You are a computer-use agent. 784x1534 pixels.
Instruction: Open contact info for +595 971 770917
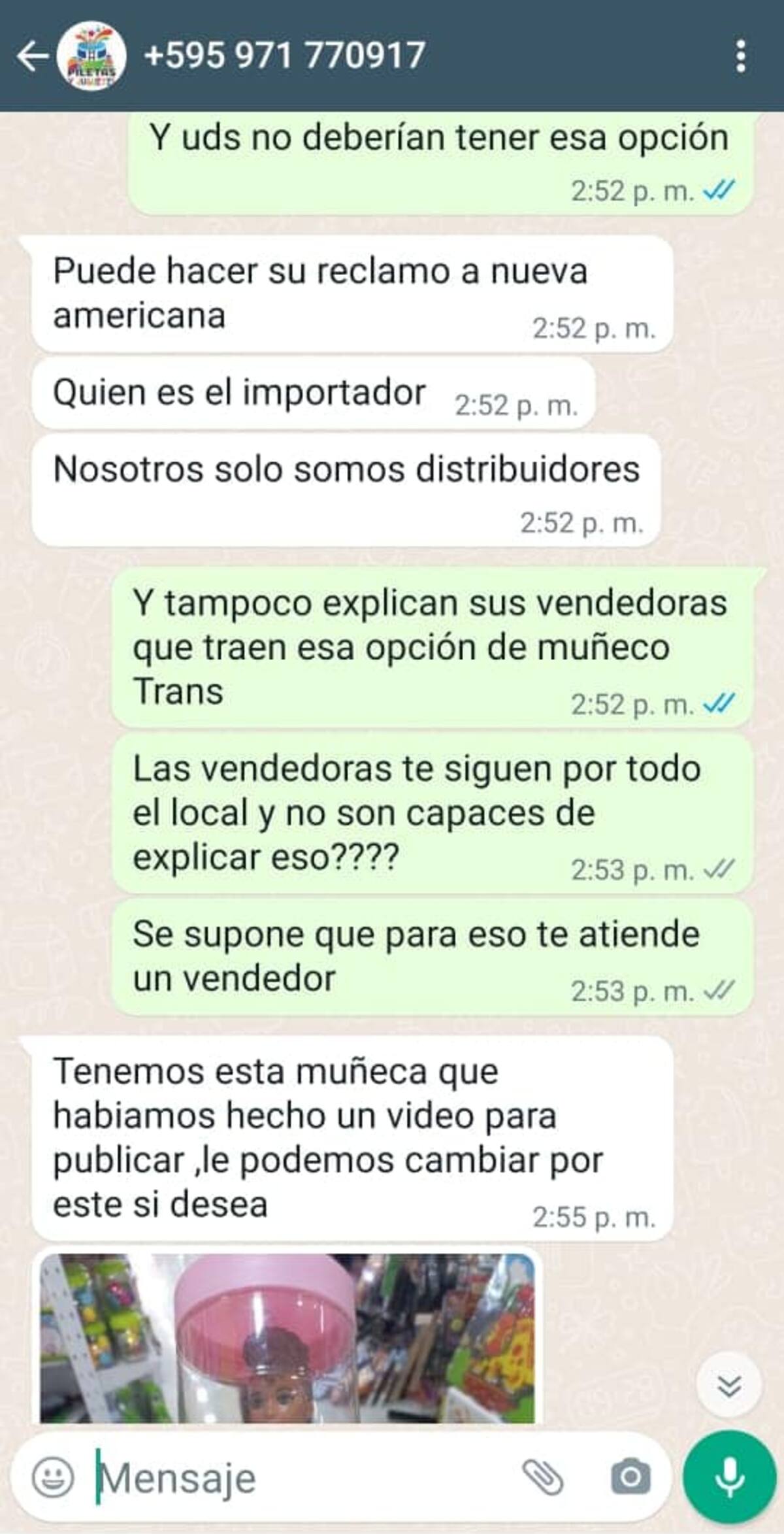point(285,56)
